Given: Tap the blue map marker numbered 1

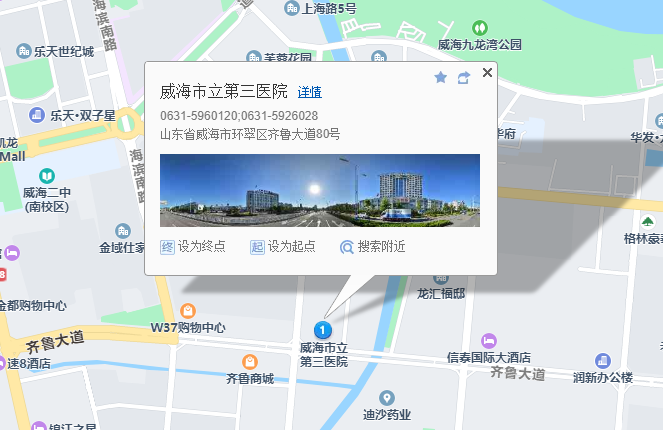Looking at the screenshot, I should click(x=322, y=329).
